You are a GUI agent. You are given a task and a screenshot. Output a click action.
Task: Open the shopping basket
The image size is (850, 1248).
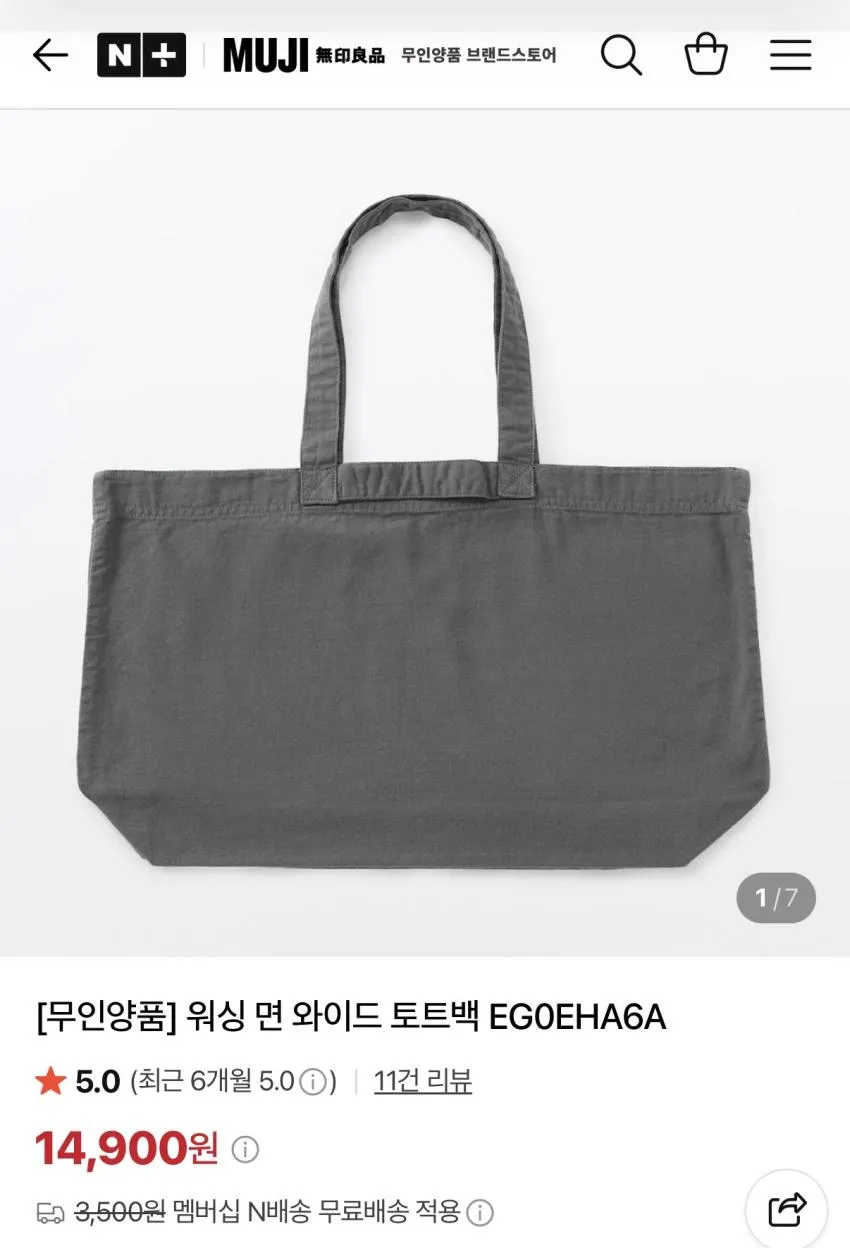coord(706,54)
